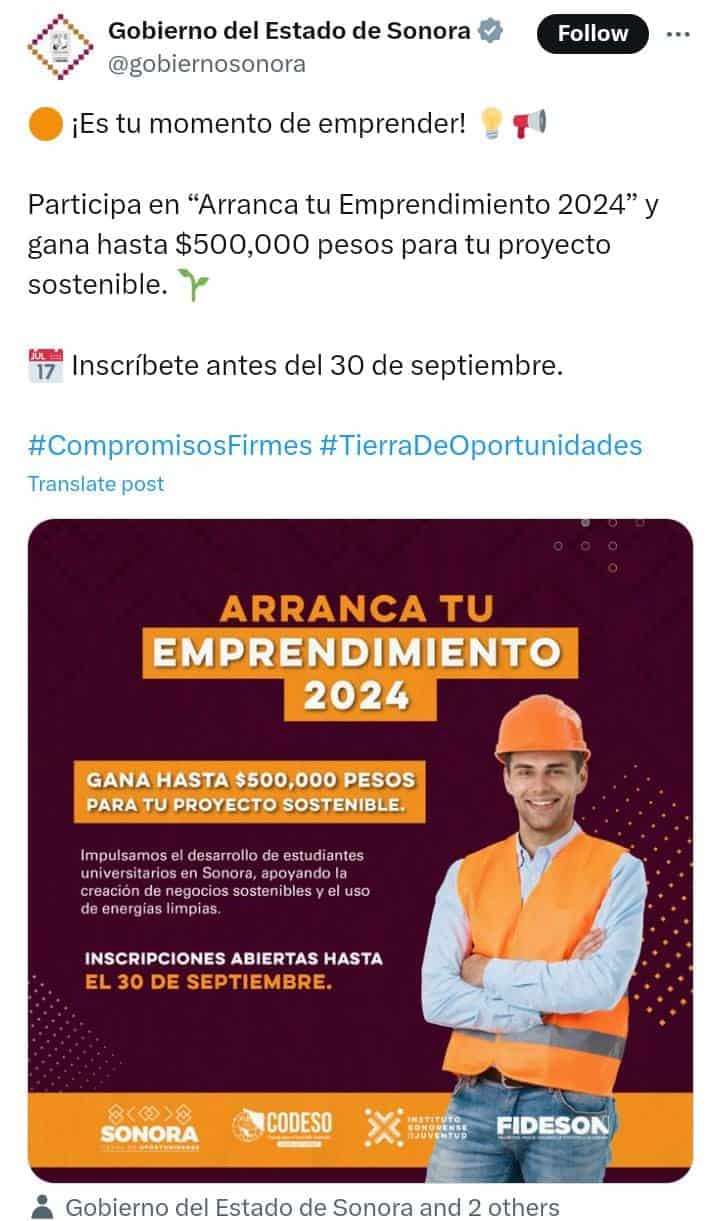The height and width of the screenshot is (1221, 720).
Task: Open the post's three-dot overflow menu
Action: [x=678, y=34]
